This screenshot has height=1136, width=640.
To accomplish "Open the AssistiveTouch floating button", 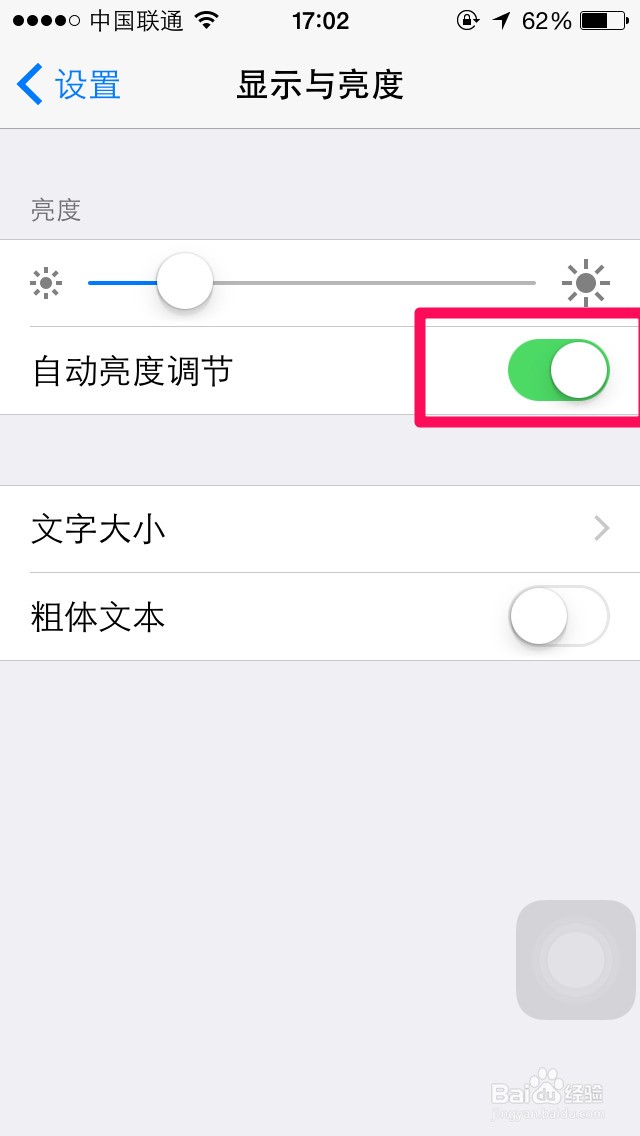I will pyautogui.click(x=576, y=960).
